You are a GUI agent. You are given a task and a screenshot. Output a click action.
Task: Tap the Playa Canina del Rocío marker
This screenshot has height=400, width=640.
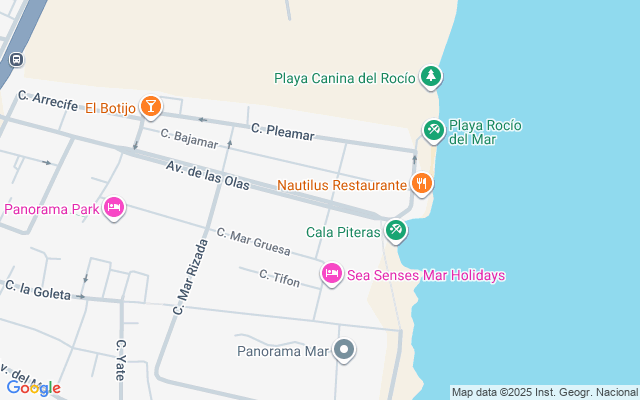click(x=431, y=76)
